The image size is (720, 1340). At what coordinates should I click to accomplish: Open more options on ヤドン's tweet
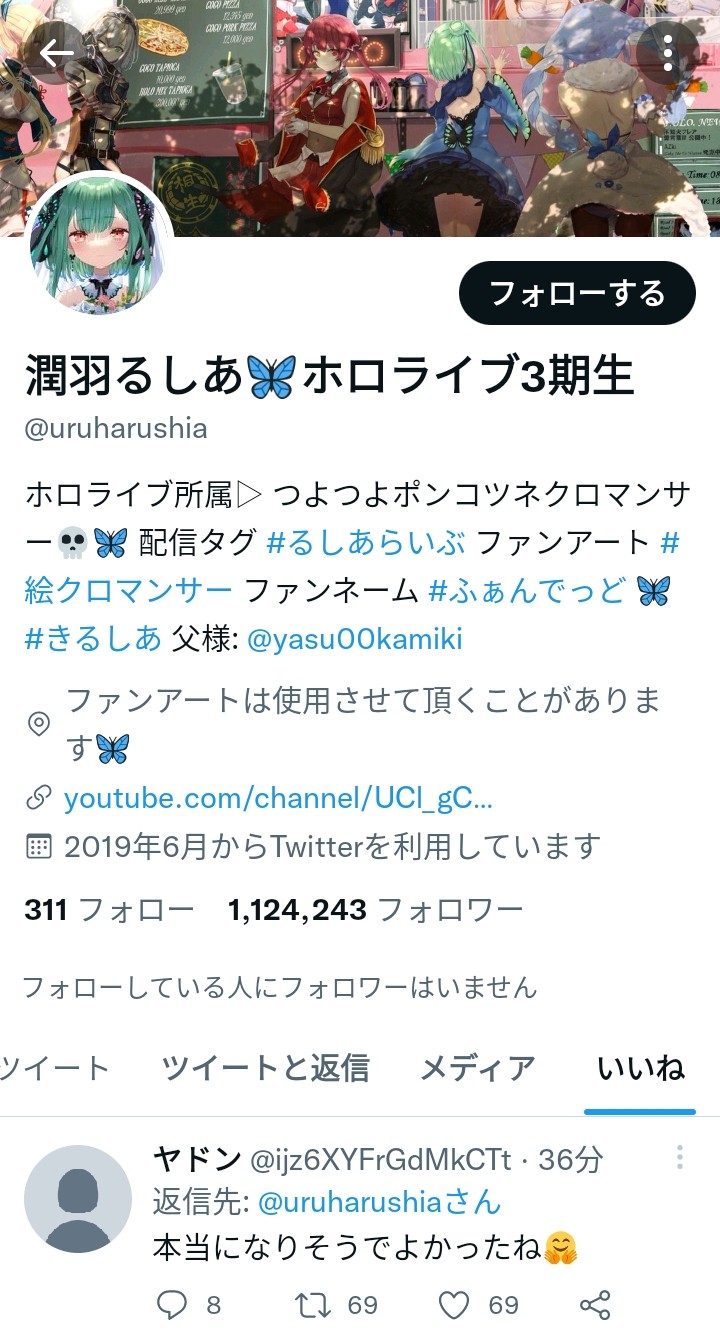tap(680, 1158)
